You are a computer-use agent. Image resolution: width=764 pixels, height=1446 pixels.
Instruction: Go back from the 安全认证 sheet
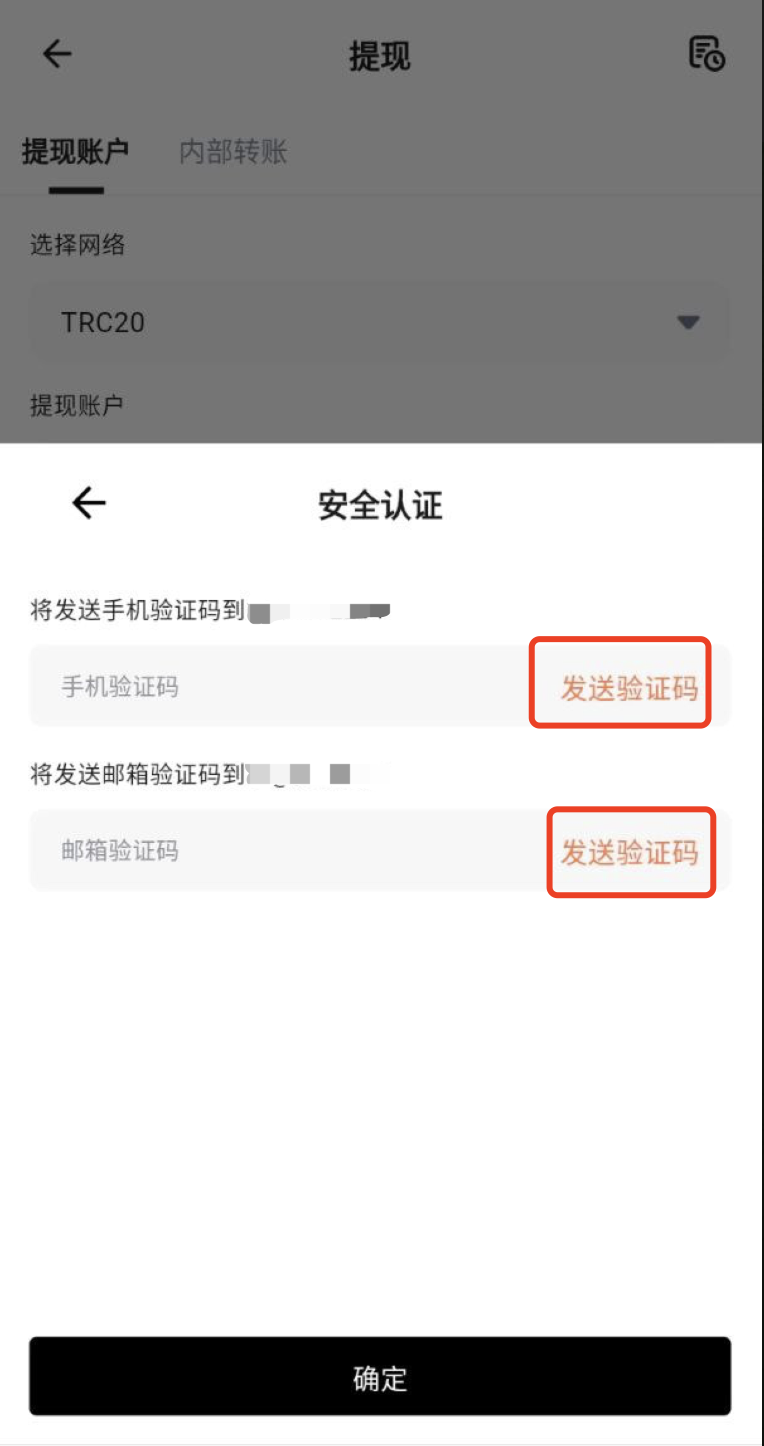click(89, 503)
